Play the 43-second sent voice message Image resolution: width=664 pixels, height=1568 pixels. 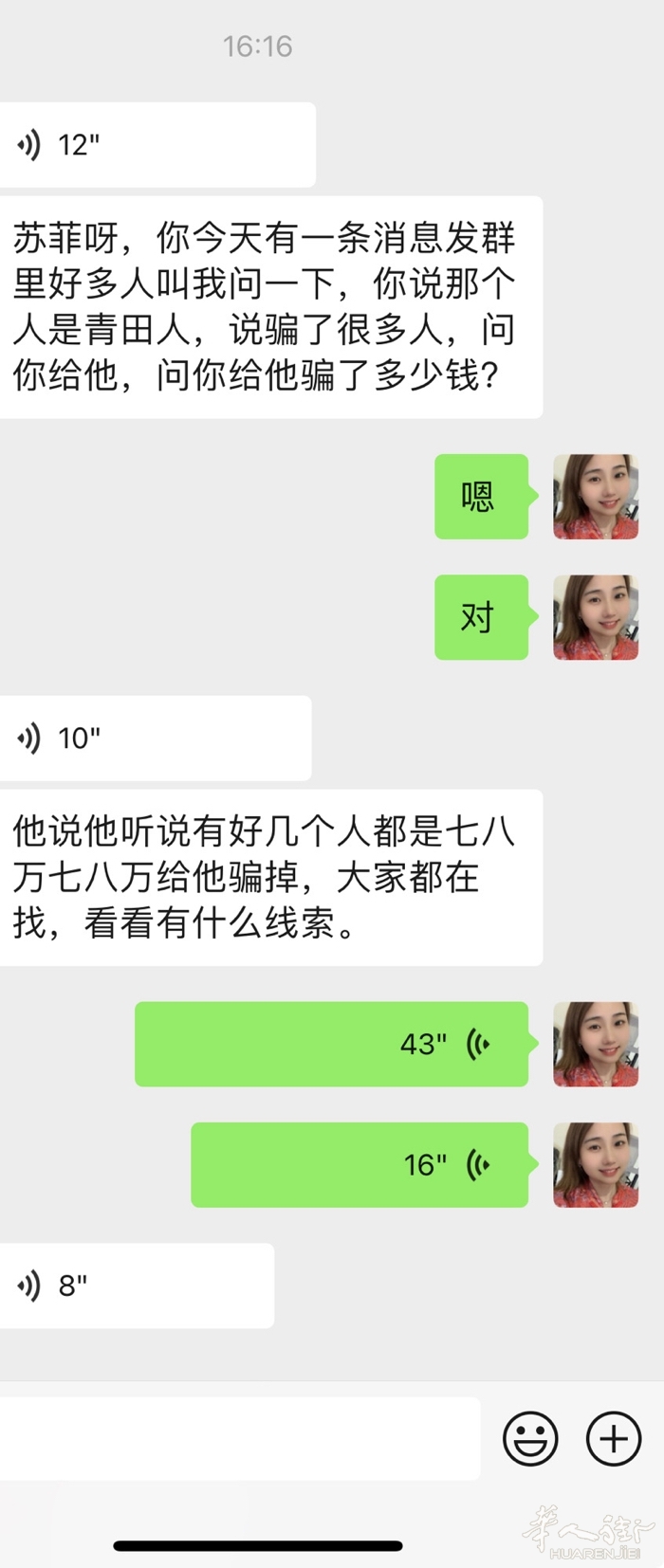coord(331,1044)
